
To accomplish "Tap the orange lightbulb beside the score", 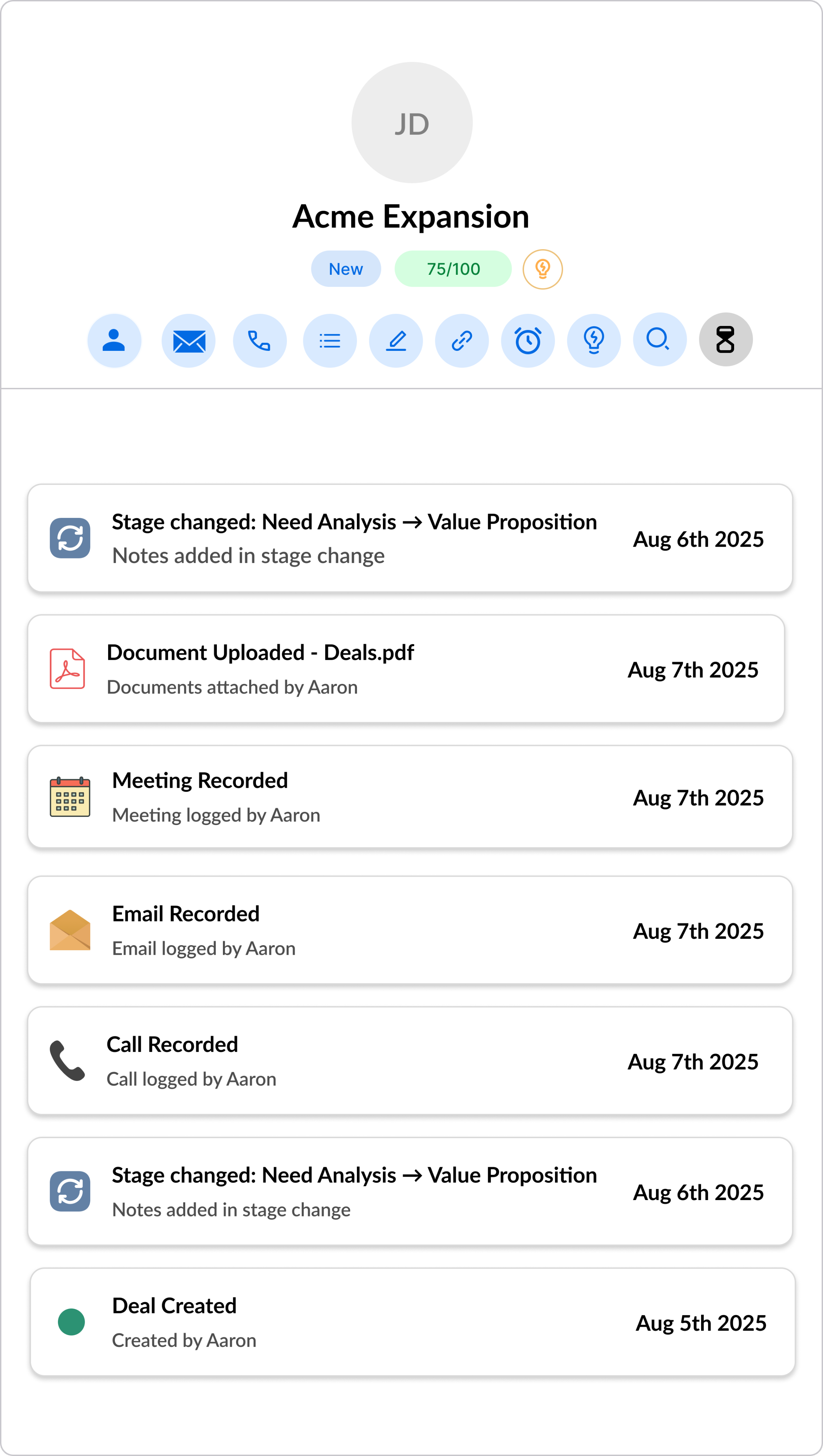I will tap(542, 269).
